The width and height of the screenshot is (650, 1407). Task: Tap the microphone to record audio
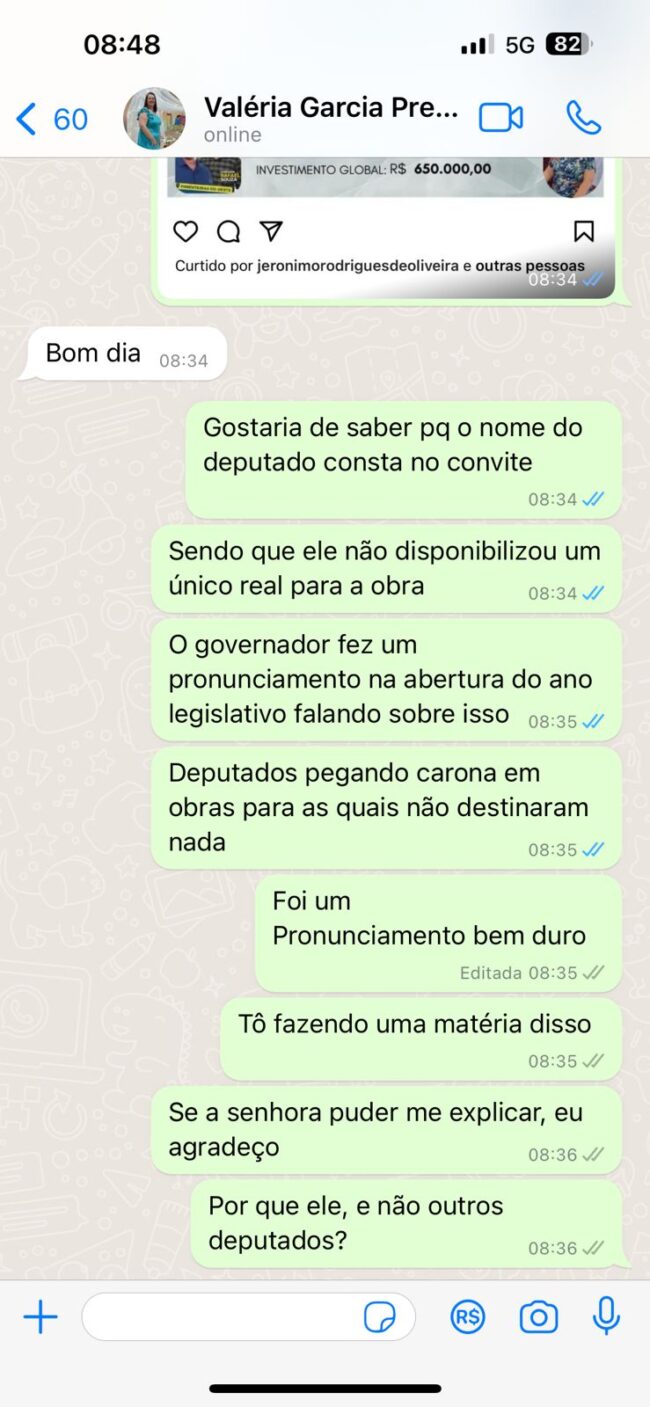[606, 1316]
